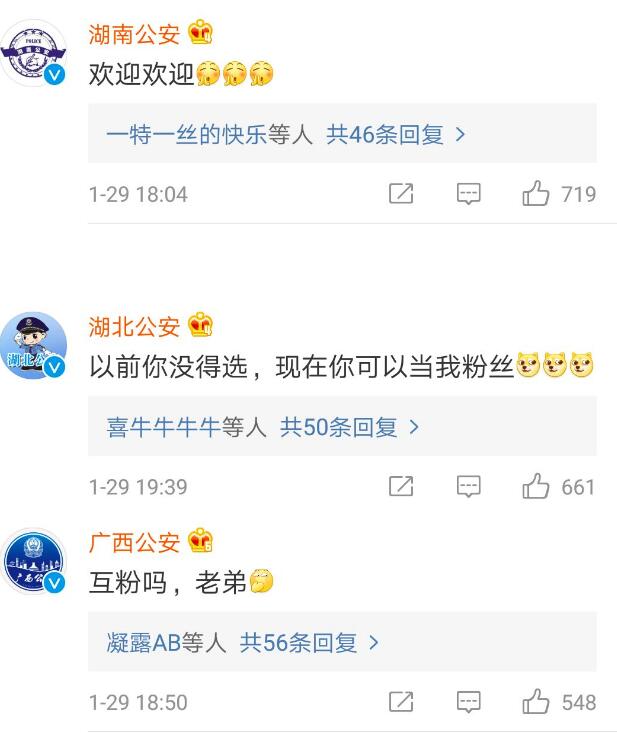Tap the 广西公安 username
617x733 pixels.
point(134,542)
